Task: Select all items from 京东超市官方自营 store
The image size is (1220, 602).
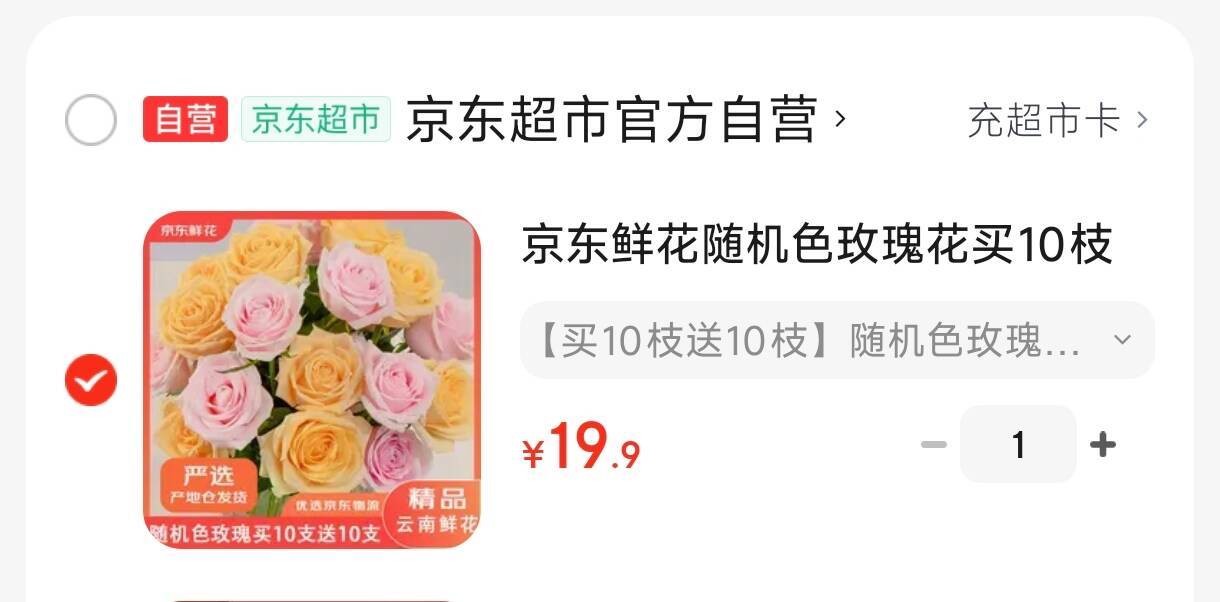Action: [91, 120]
